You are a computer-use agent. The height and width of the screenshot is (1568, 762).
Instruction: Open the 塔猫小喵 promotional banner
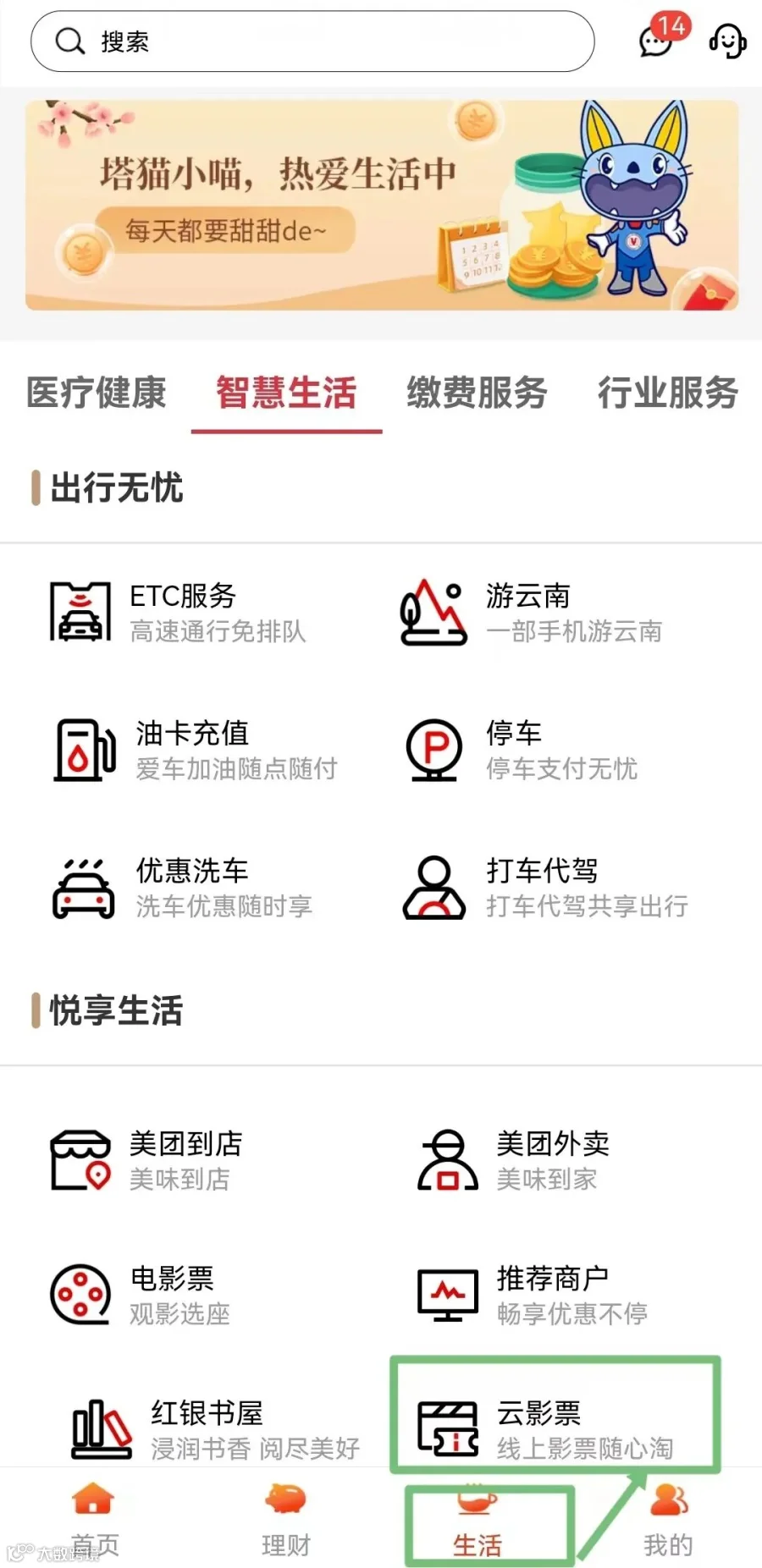pos(382,205)
